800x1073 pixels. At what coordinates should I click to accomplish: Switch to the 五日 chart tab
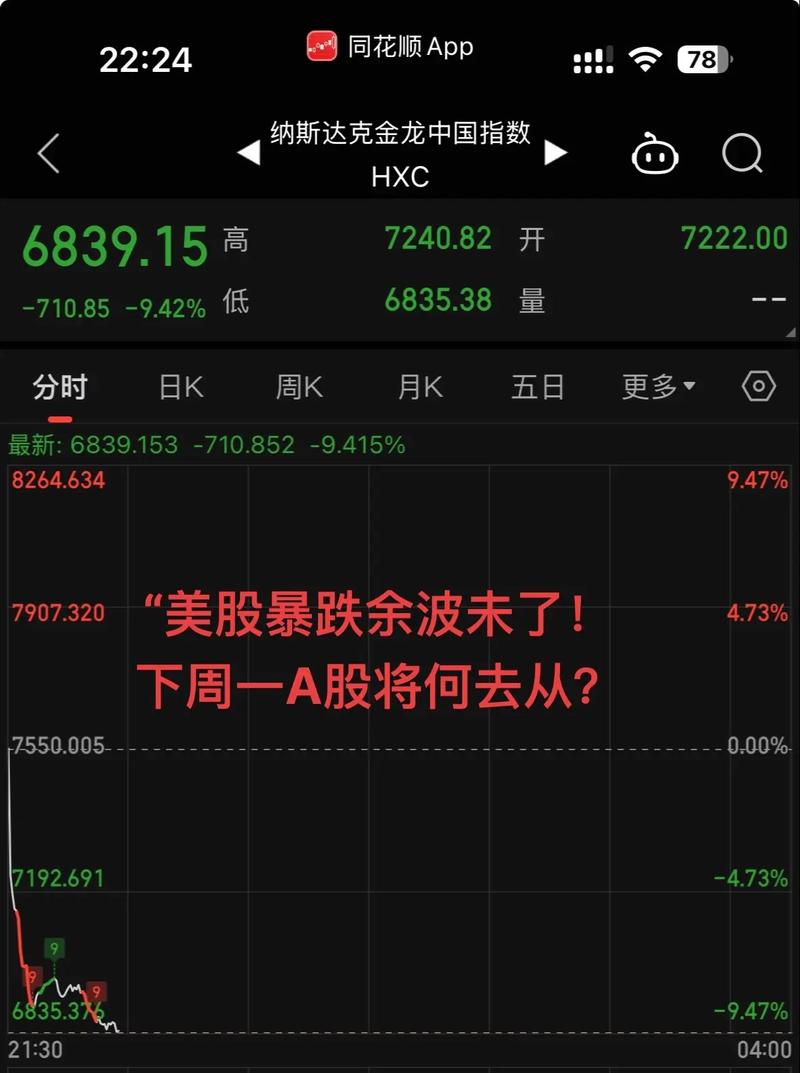click(538, 386)
